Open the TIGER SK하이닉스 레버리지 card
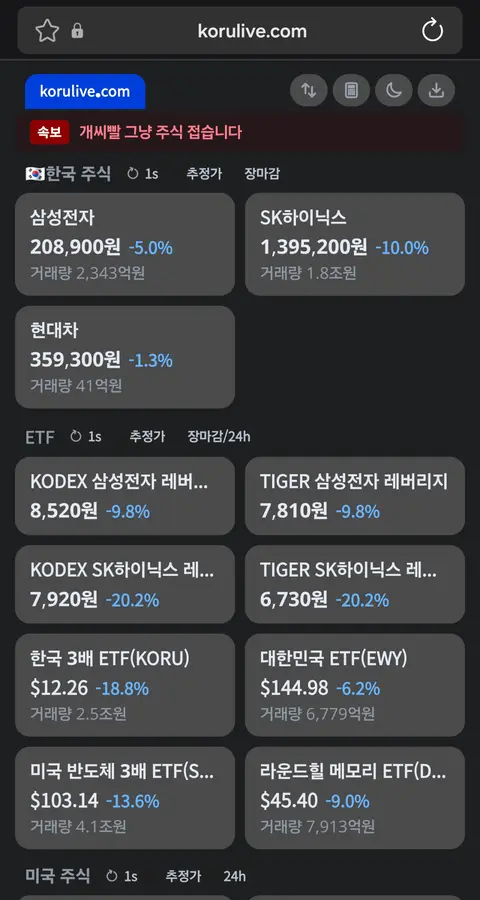 coord(355,584)
